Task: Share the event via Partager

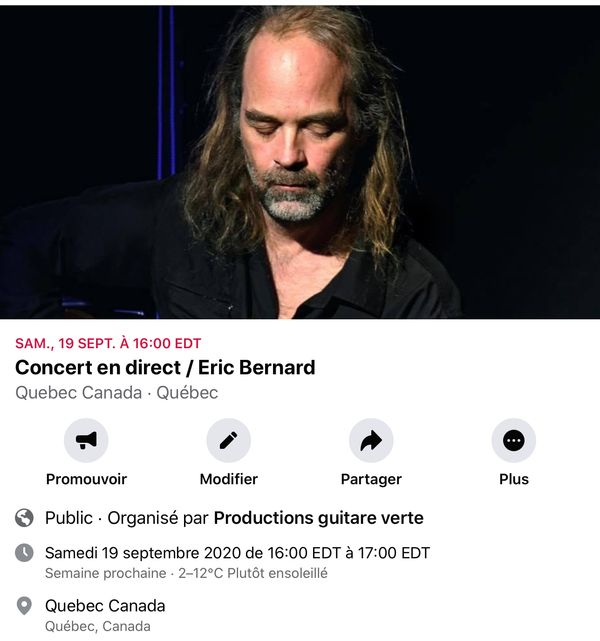Action: [371, 441]
